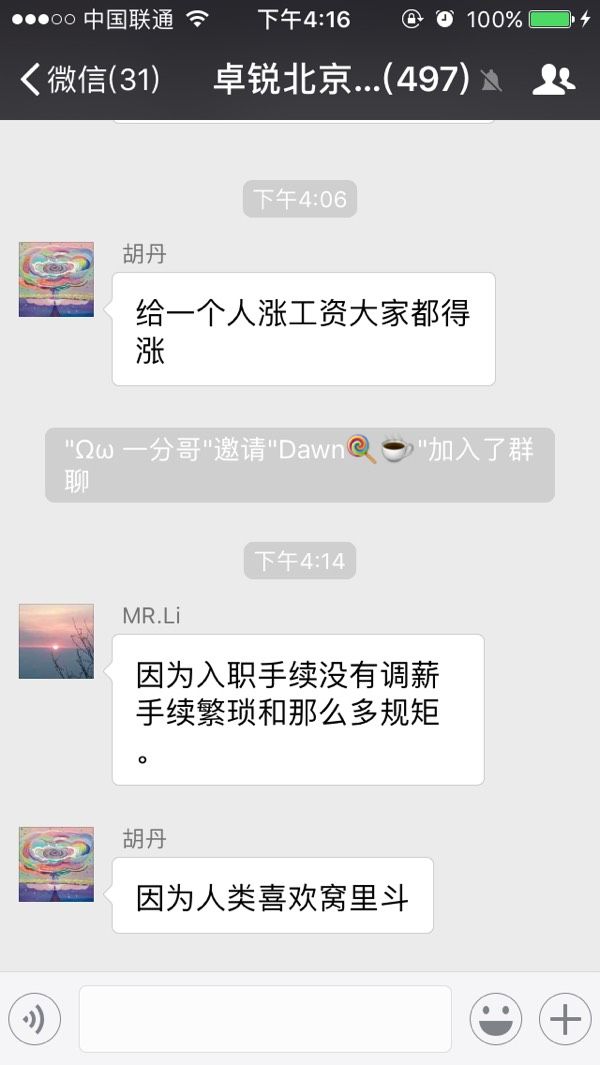Open the emoji sticker panel
The image size is (600, 1065).
496,1019
